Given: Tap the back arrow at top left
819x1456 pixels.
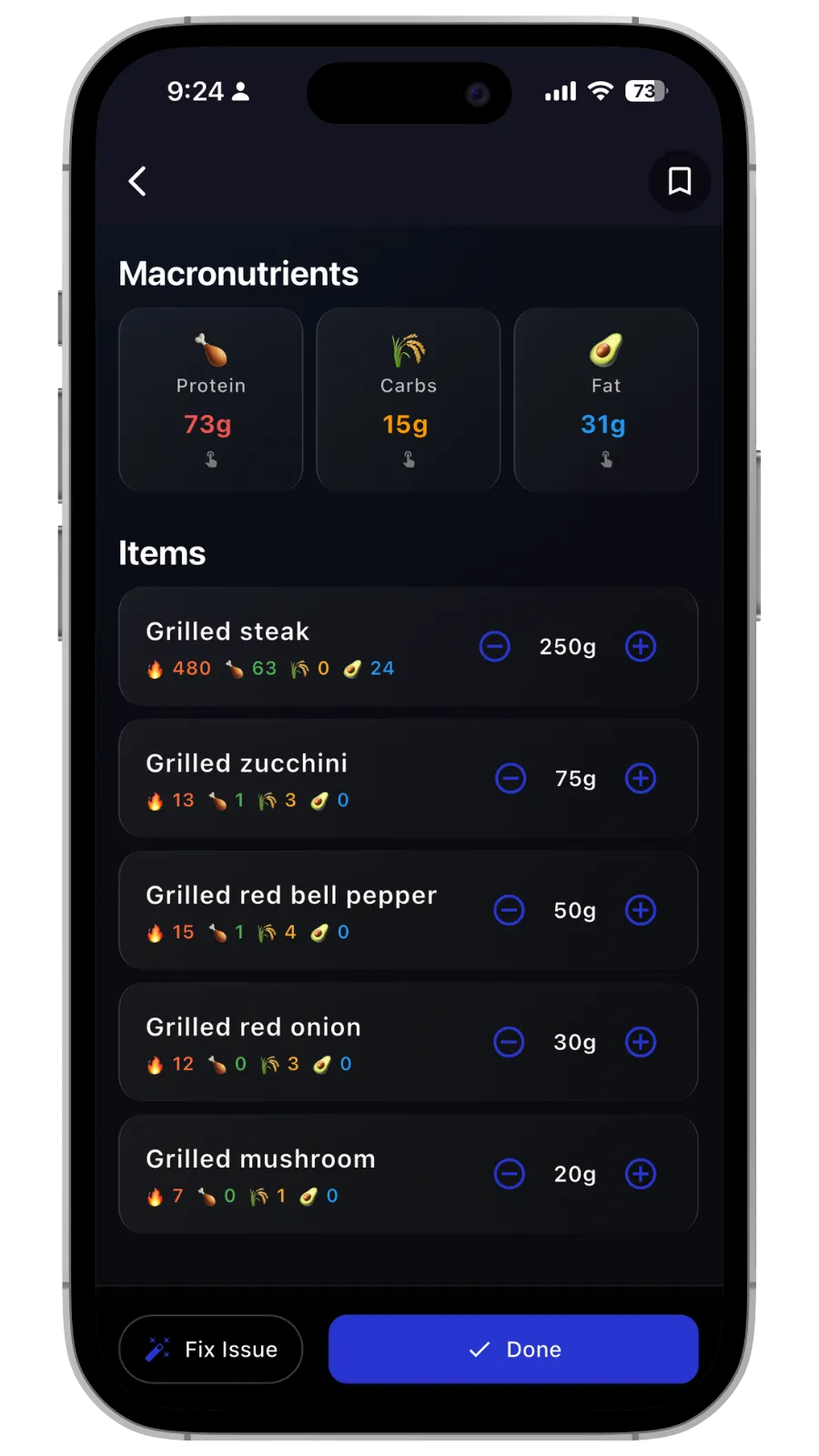Looking at the screenshot, I should click(x=137, y=181).
